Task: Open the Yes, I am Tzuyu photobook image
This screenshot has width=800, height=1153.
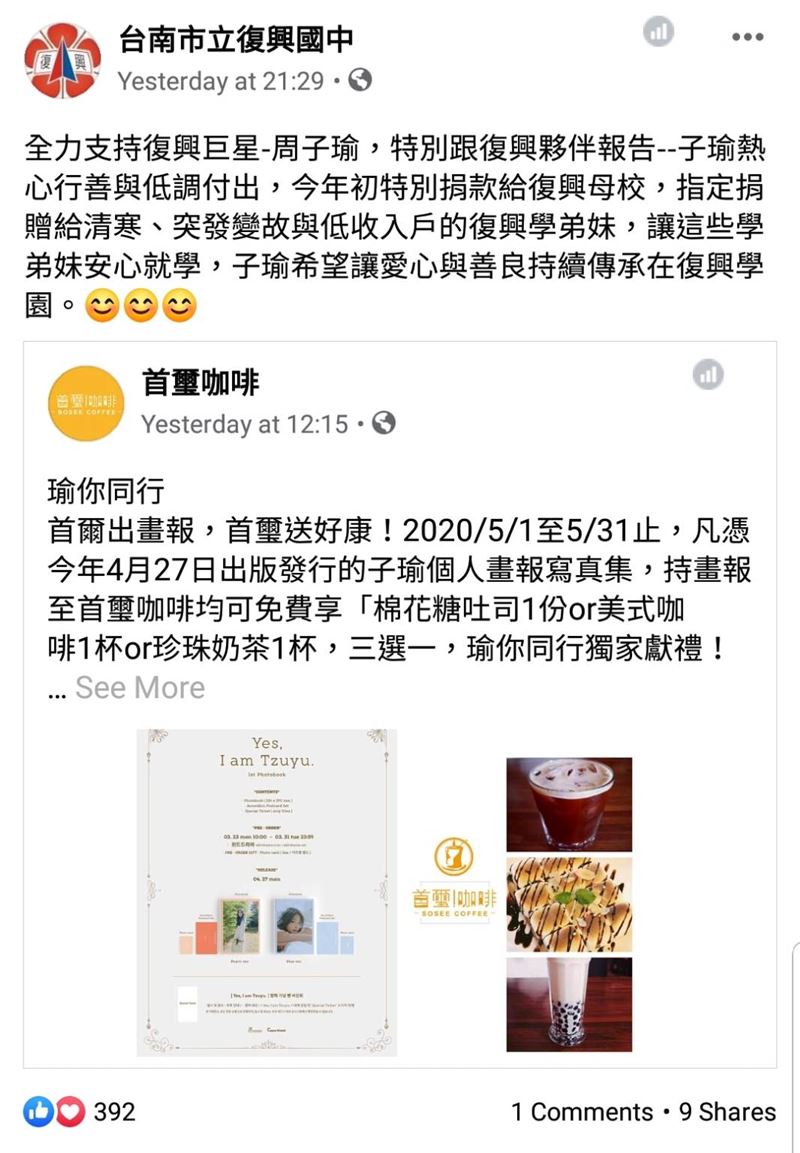Action: pyautogui.click(x=267, y=892)
